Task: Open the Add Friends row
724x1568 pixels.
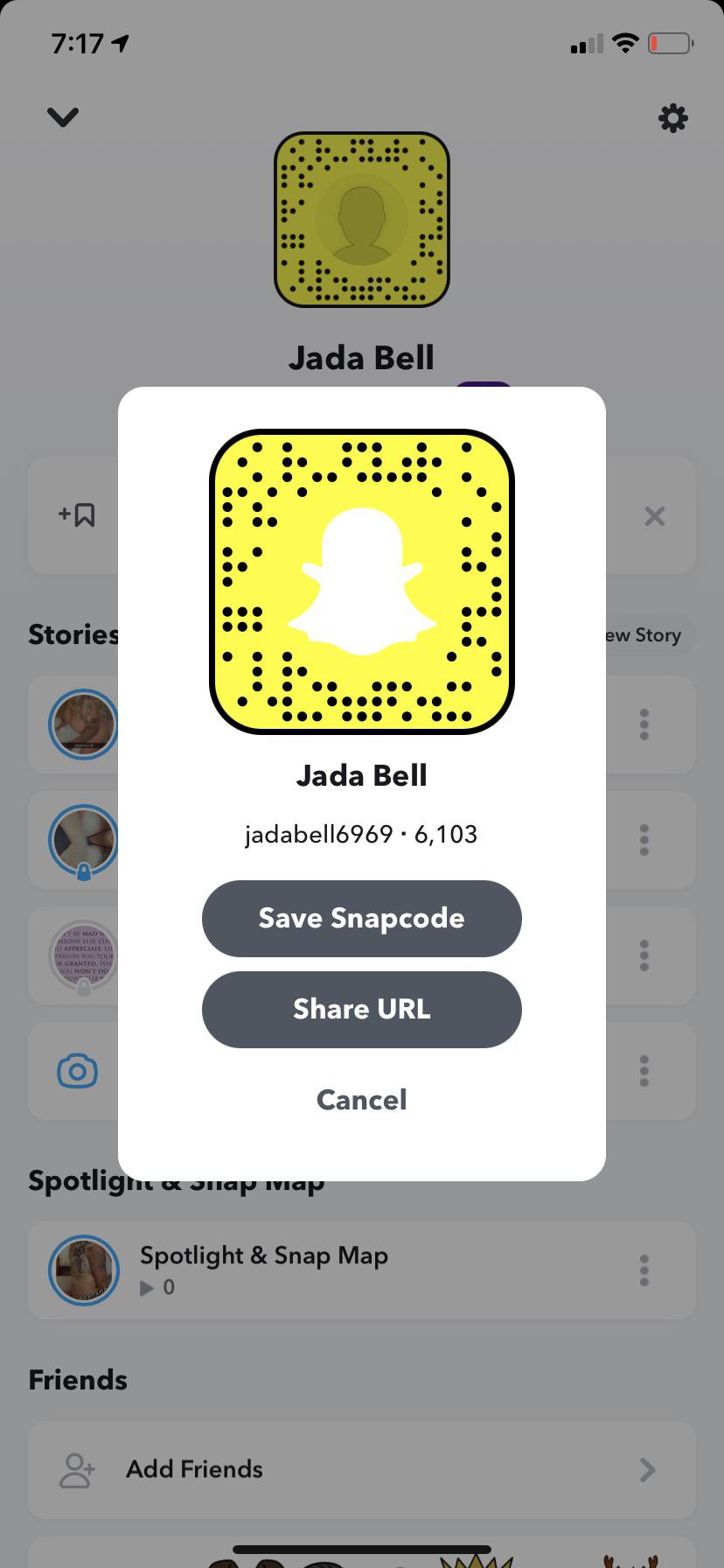Action: tap(361, 1469)
